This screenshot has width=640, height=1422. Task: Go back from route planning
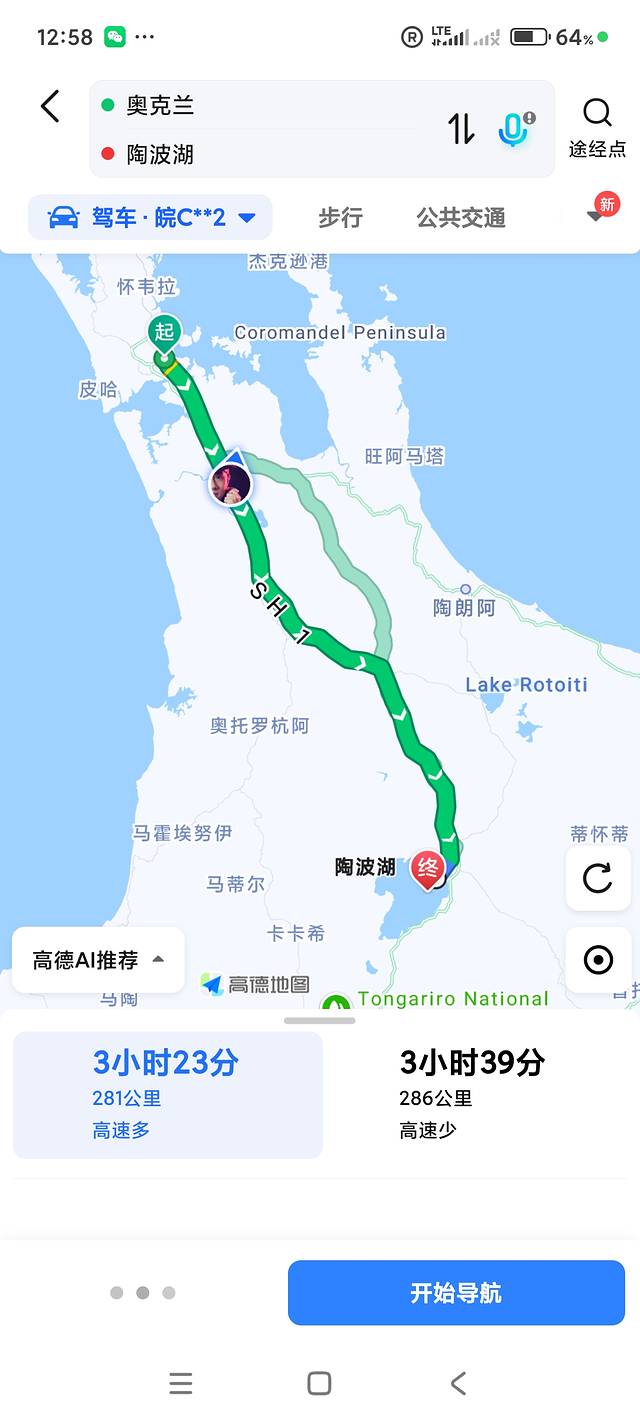pyautogui.click(x=50, y=106)
